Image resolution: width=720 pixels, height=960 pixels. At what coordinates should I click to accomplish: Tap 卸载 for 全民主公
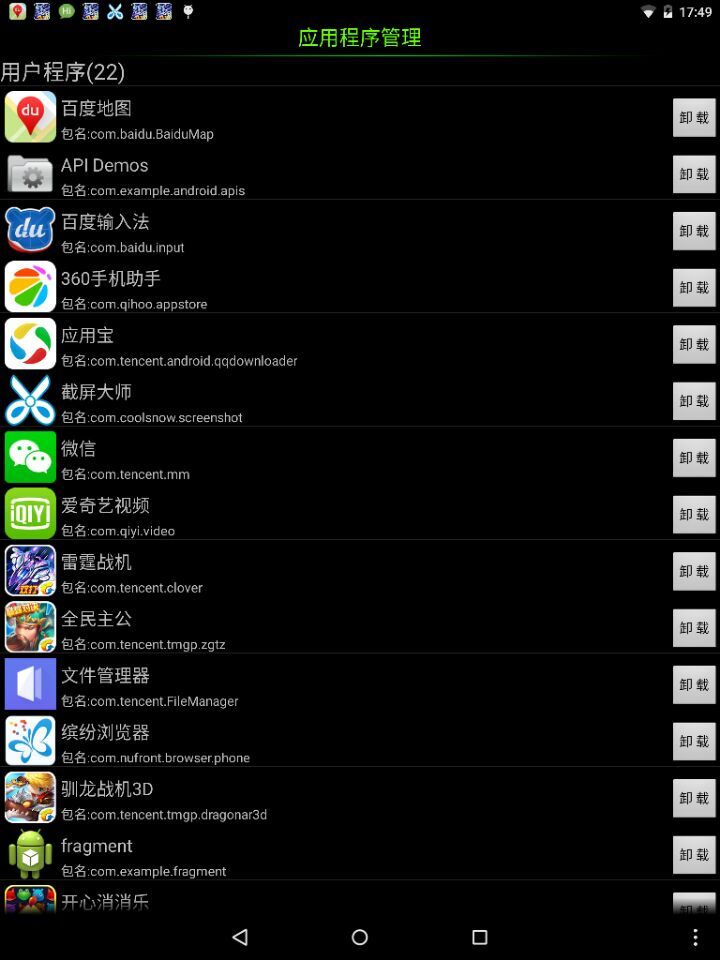694,628
